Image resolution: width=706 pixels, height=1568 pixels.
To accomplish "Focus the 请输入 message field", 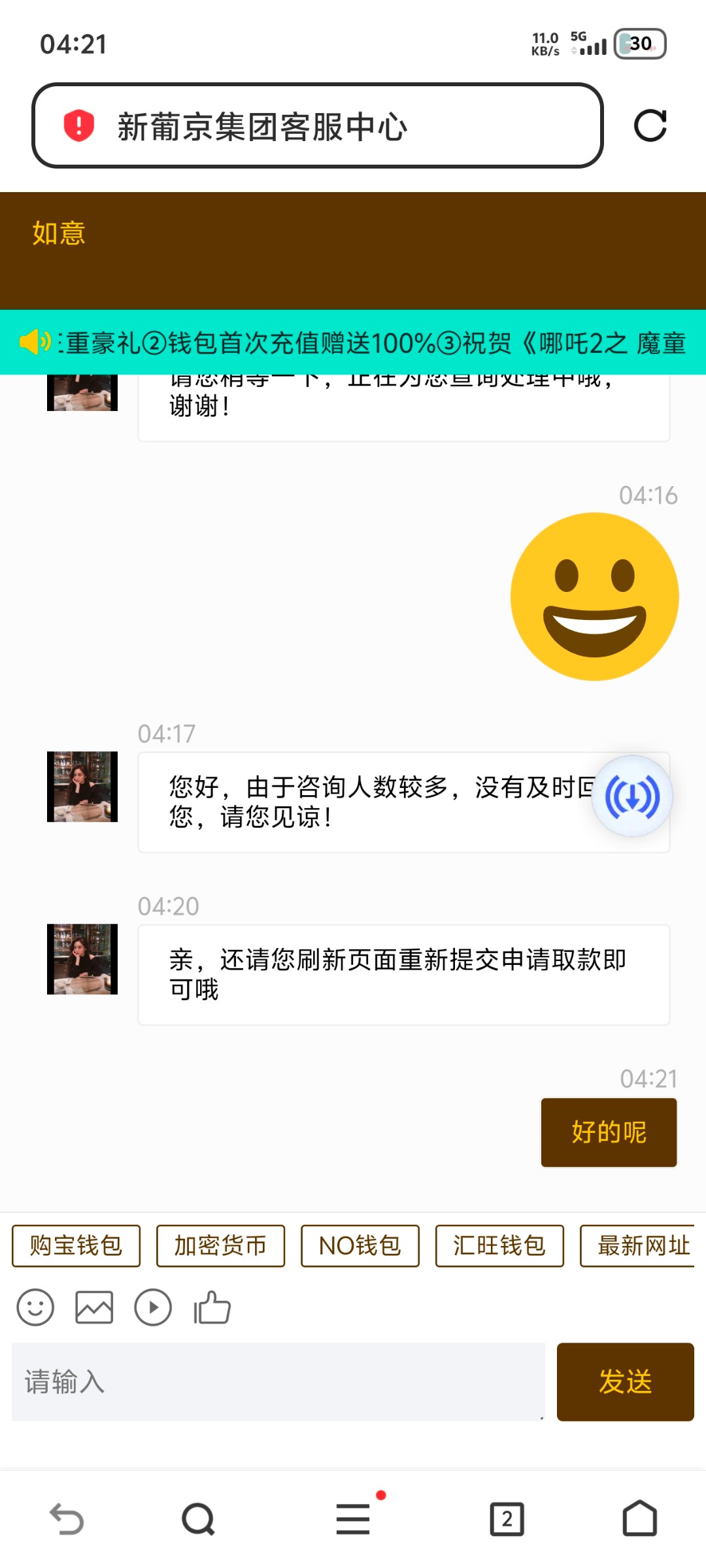I will pyautogui.click(x=278, y=1382).
